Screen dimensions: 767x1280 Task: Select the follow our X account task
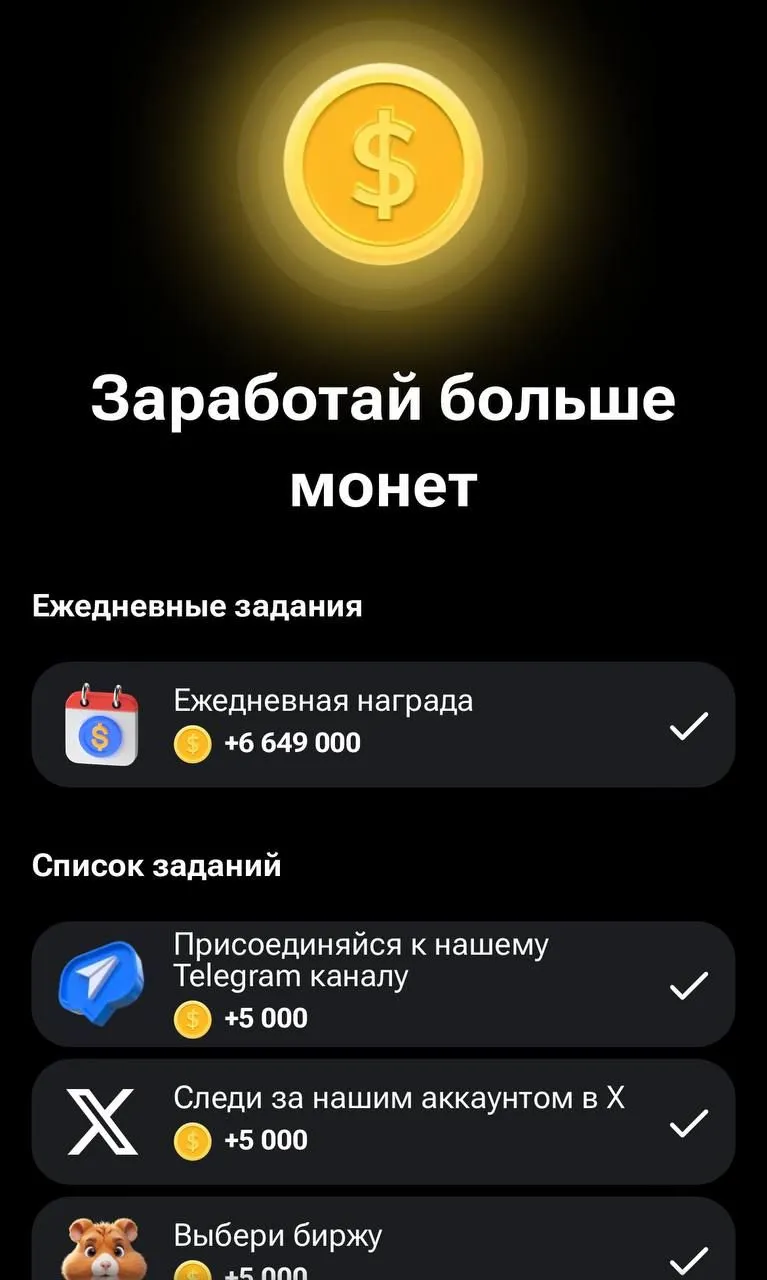point(383,1120)
